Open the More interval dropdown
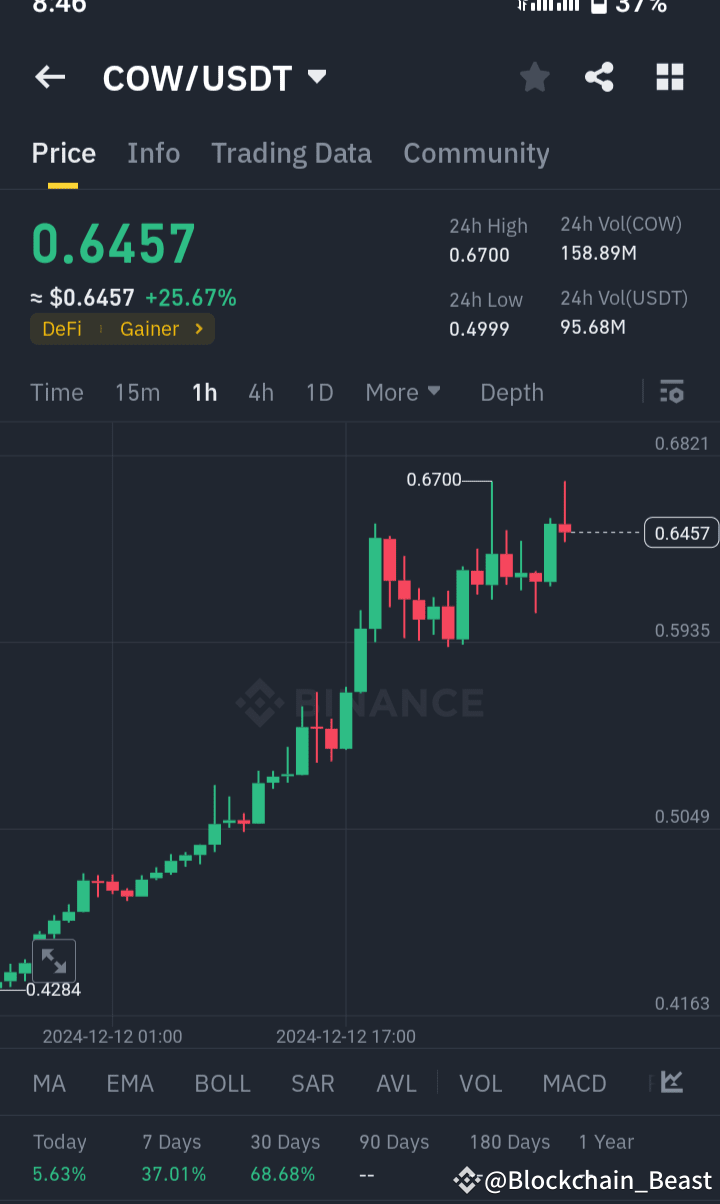This screenshot has width=720, height=1204. click(x=403, y=392)
